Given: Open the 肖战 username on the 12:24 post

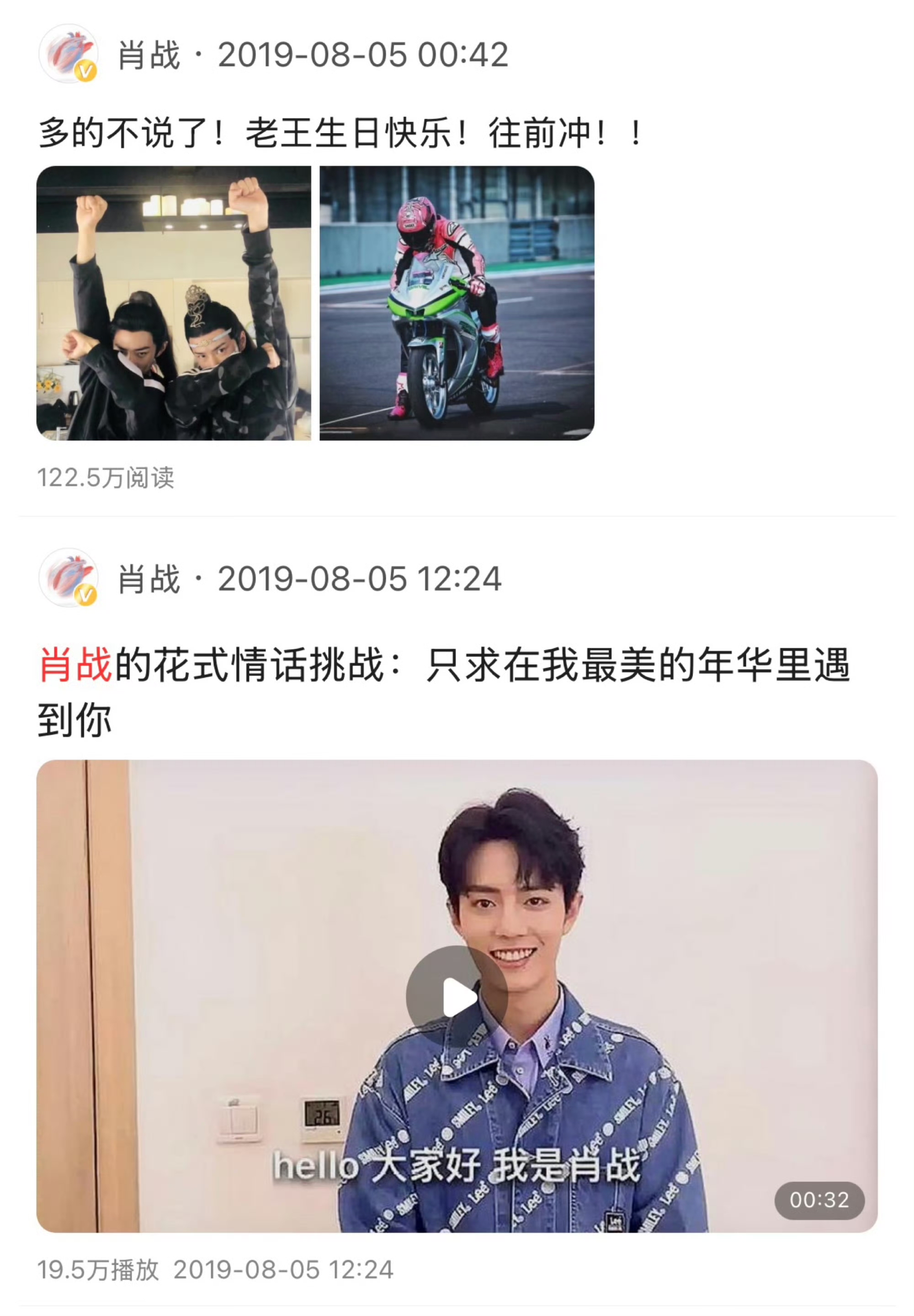Looking at the screenshot, I should [x=149, y=579].
